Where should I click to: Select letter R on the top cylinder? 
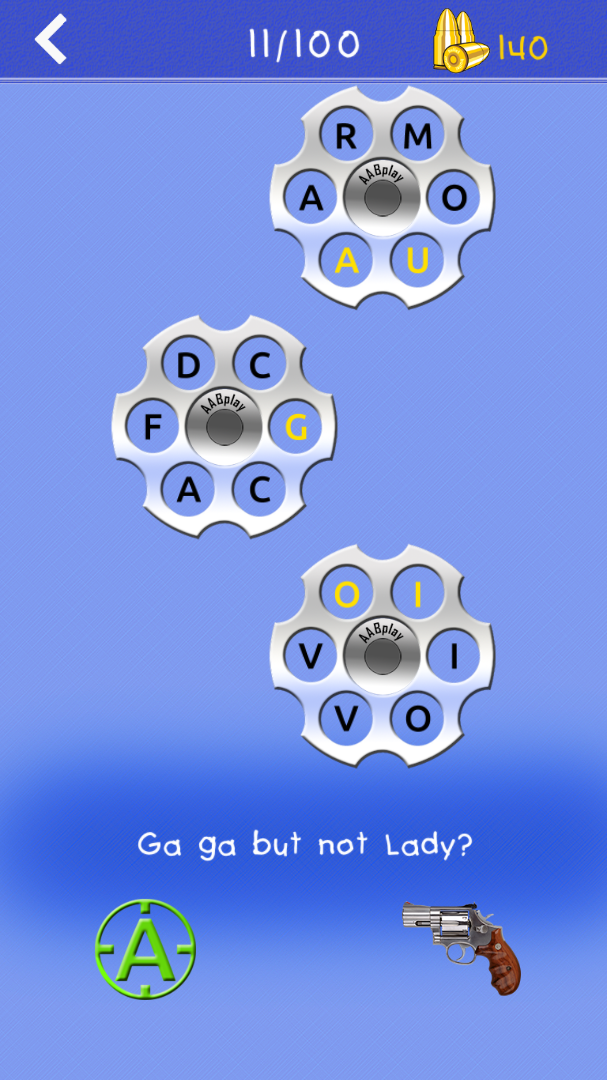pos(346,137)
